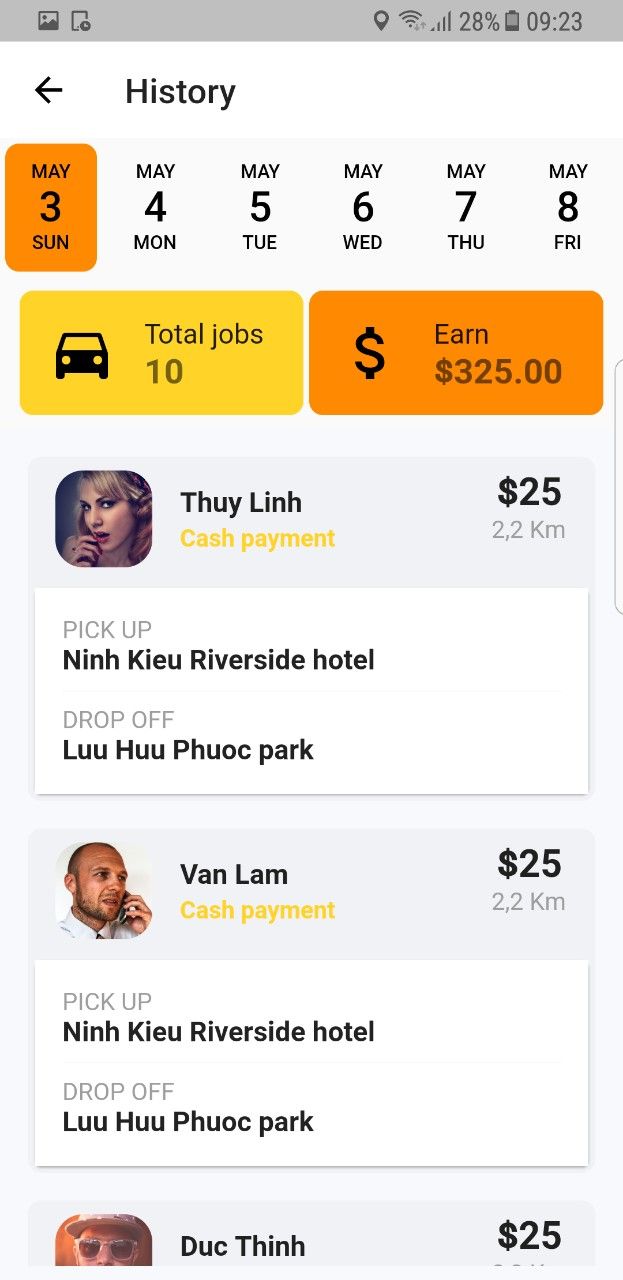This screenshot has height=1280, width=623.
Task: Open Van Lam's trip details
Action: point(311,997)
